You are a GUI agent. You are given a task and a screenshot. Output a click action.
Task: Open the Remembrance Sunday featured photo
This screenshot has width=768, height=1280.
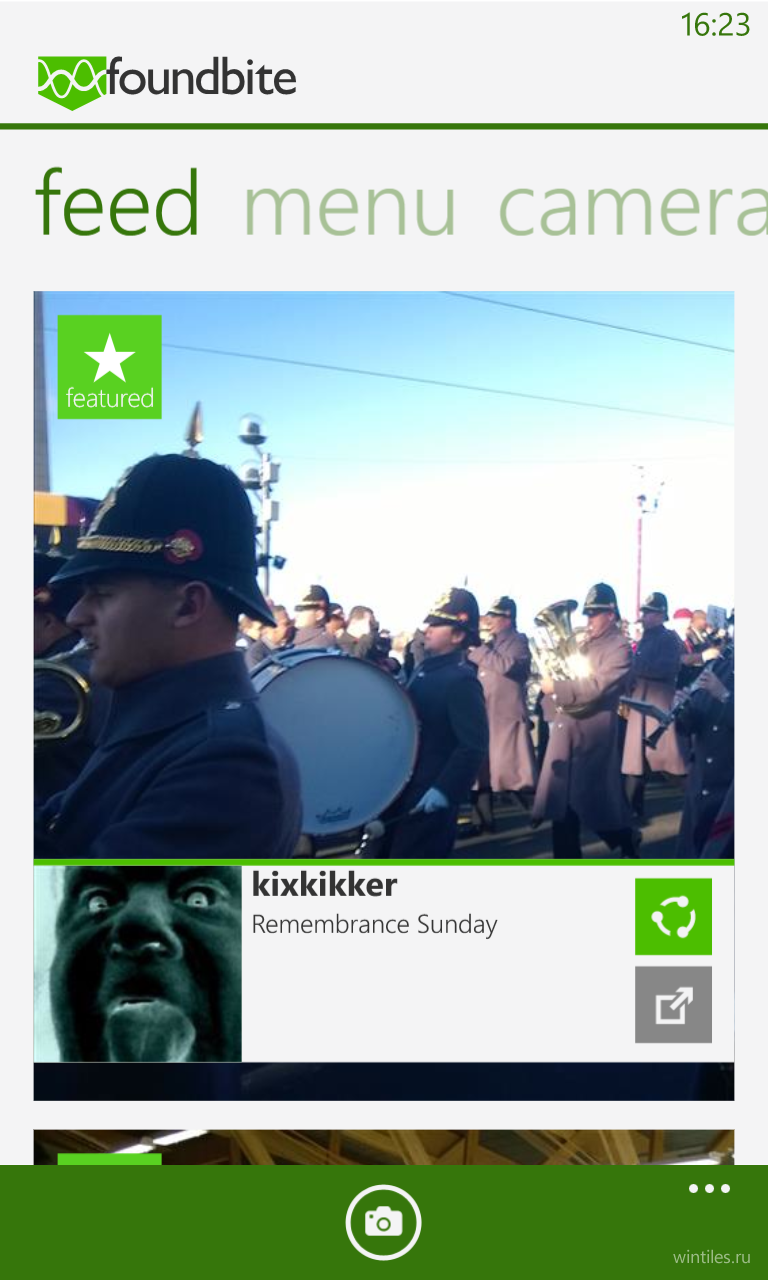(x=384, y=575)
